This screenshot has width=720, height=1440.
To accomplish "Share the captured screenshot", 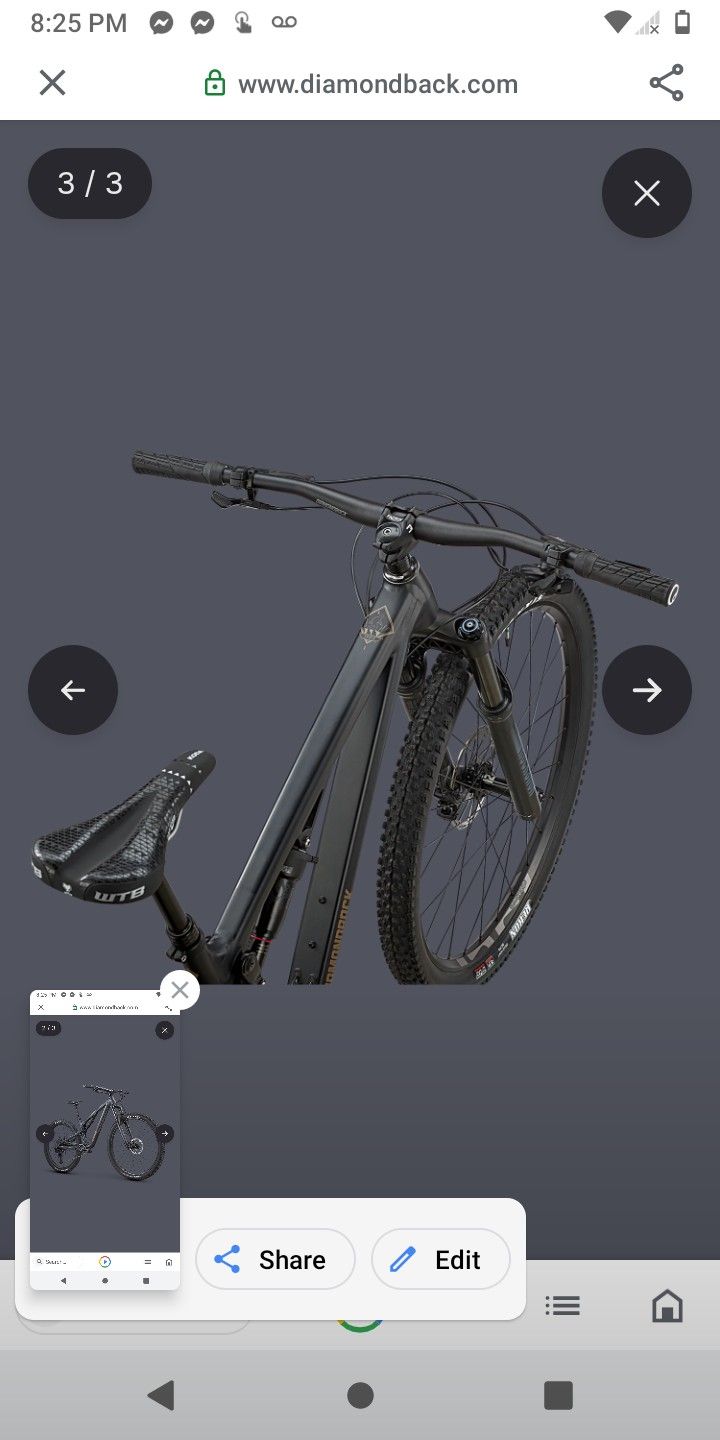I will tap(275, 1259).
